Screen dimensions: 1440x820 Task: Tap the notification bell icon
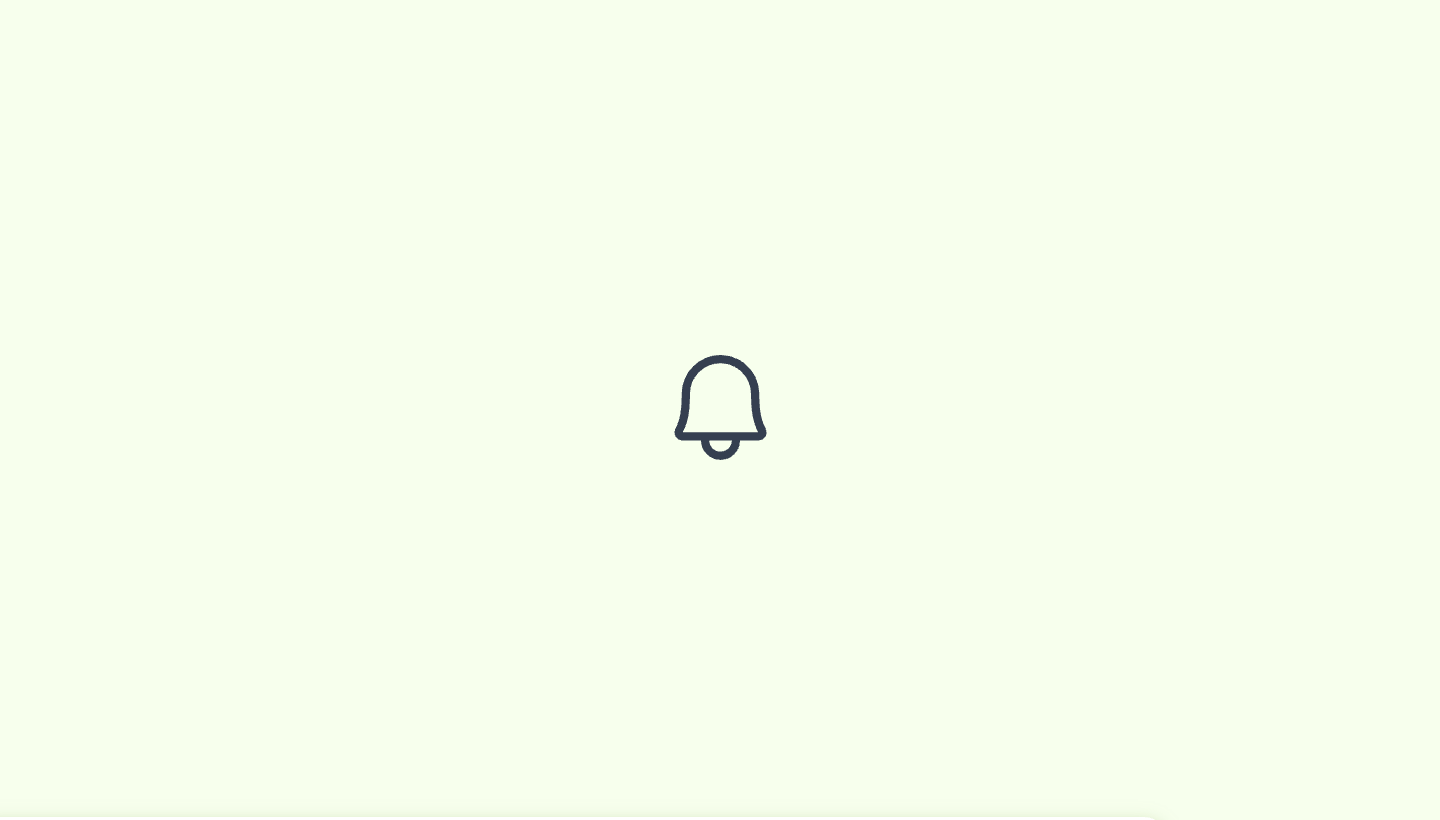pos(720,406)
